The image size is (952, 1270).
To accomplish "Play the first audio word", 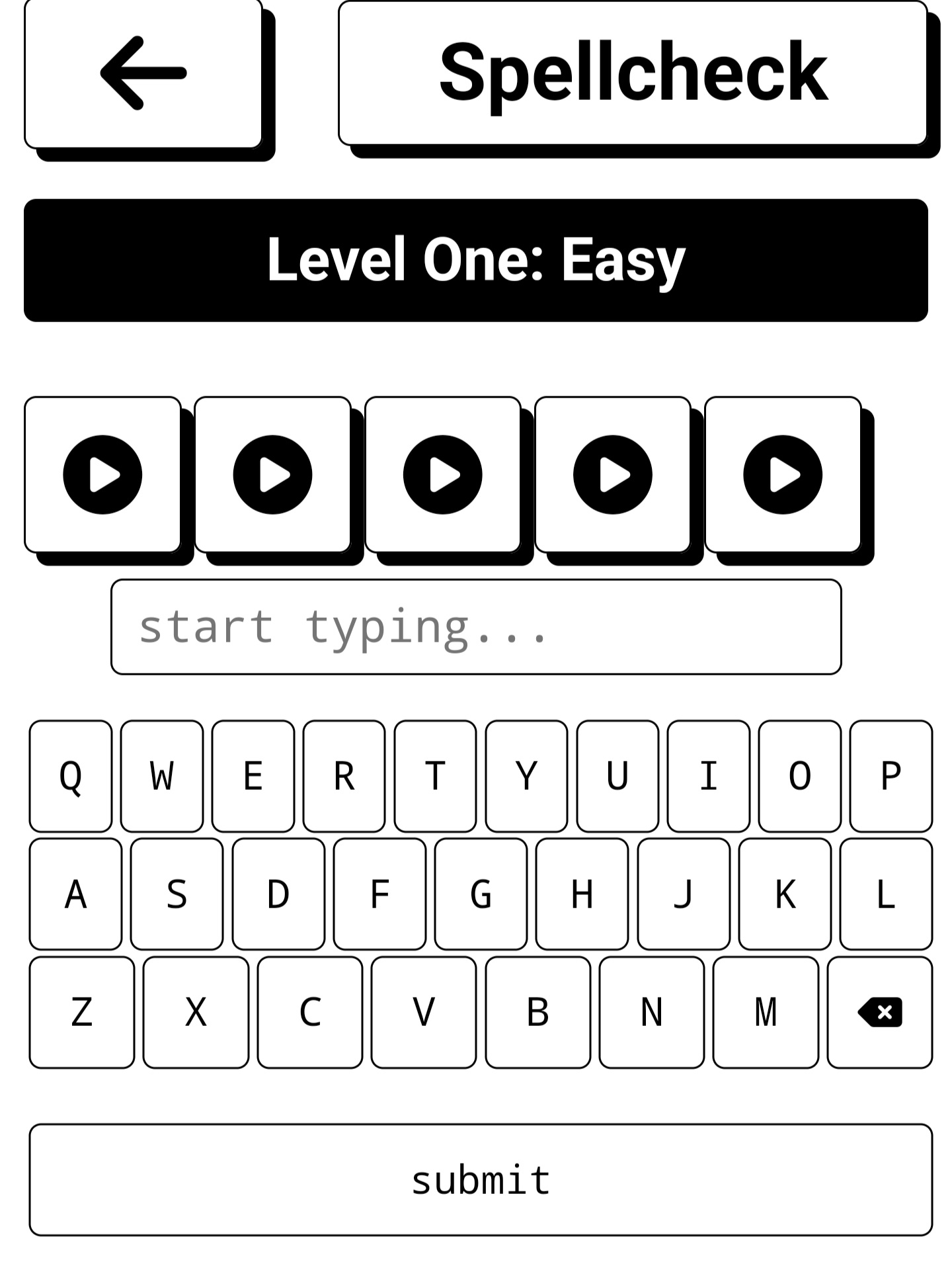I will pyautogui.click(x=102, y=474).
